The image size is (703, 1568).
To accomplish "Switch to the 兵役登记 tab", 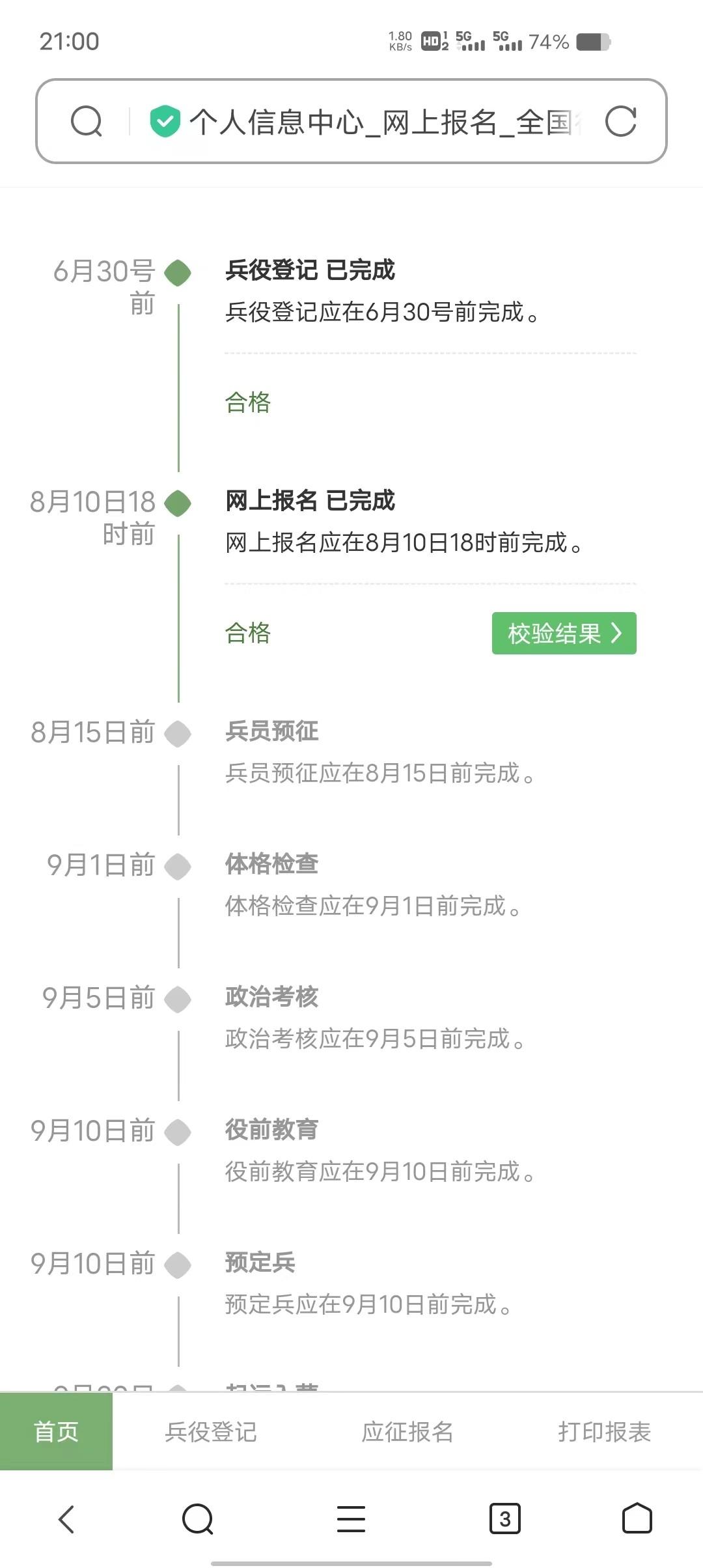I will click(210, 1431).
